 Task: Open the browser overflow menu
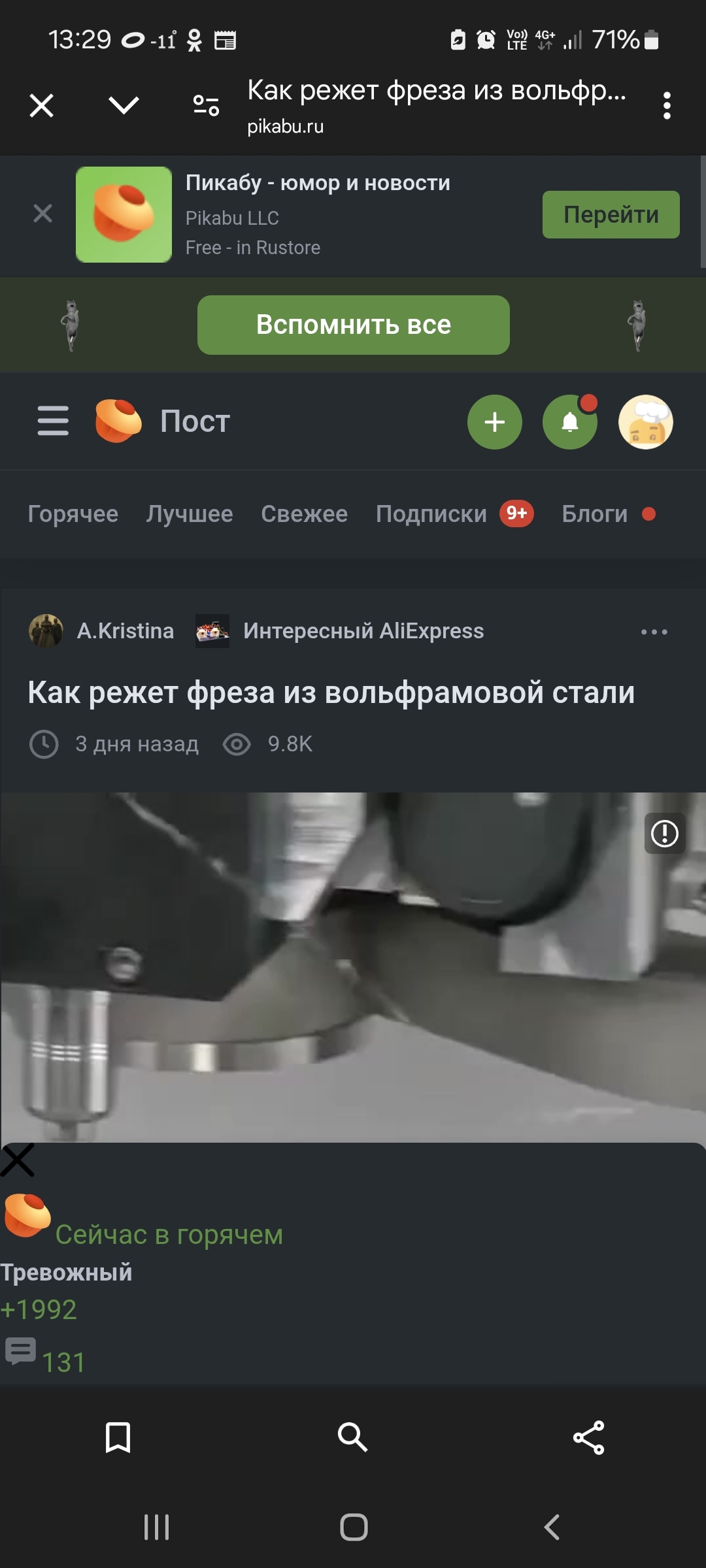coord(667,105)
